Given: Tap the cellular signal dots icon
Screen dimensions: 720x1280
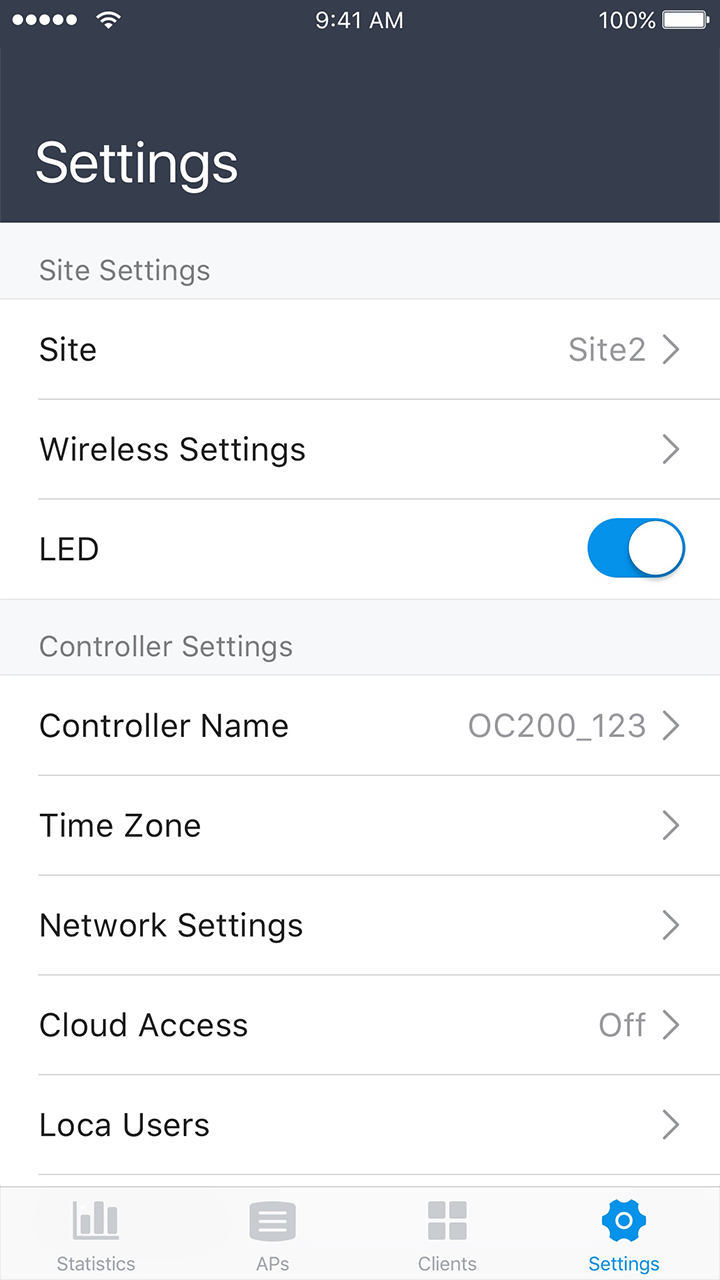Looking at the screenshot, I should 44,17.
